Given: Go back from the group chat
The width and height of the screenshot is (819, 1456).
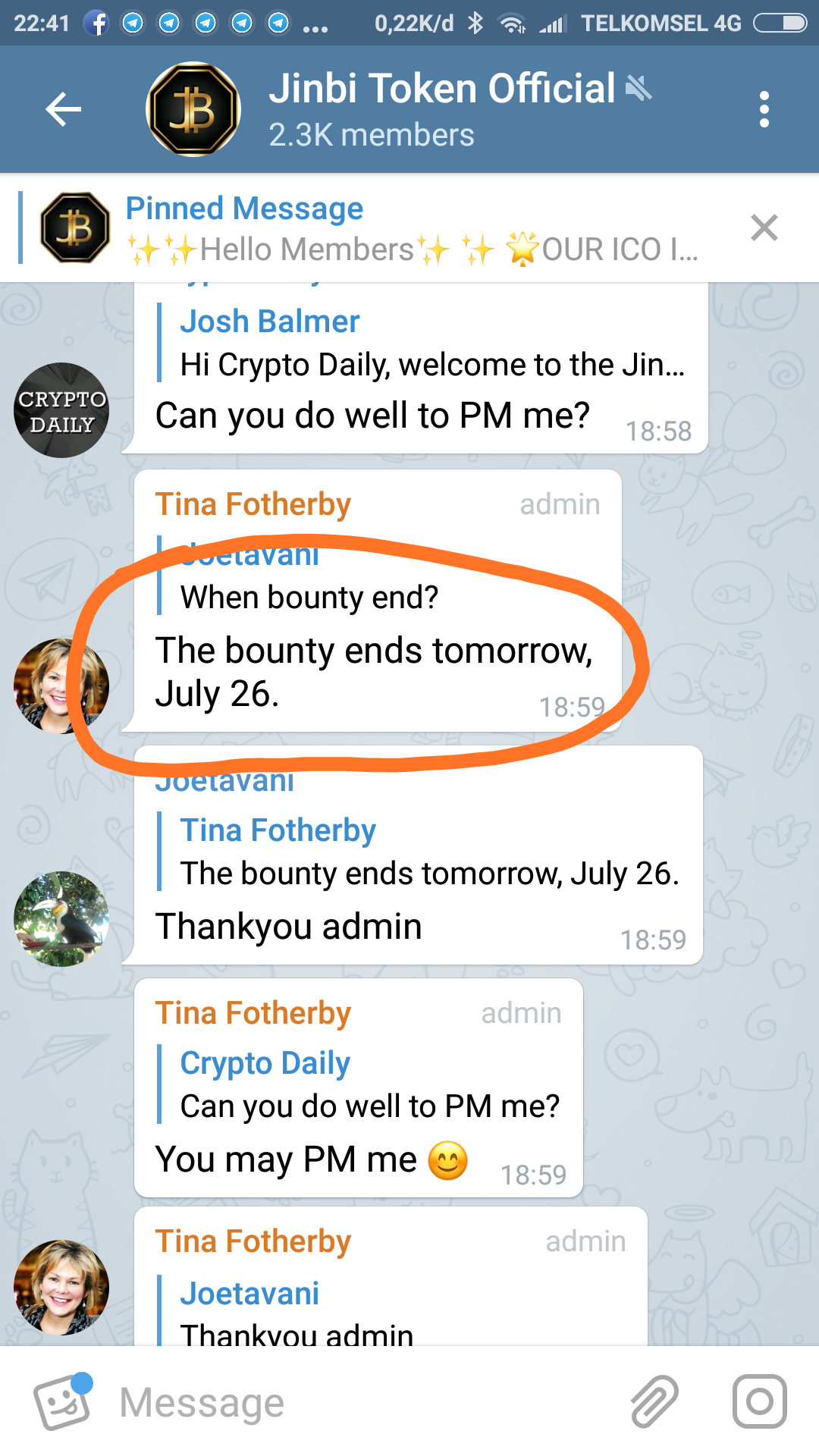Looking at the screenshot, I should (x=64, y=110).
